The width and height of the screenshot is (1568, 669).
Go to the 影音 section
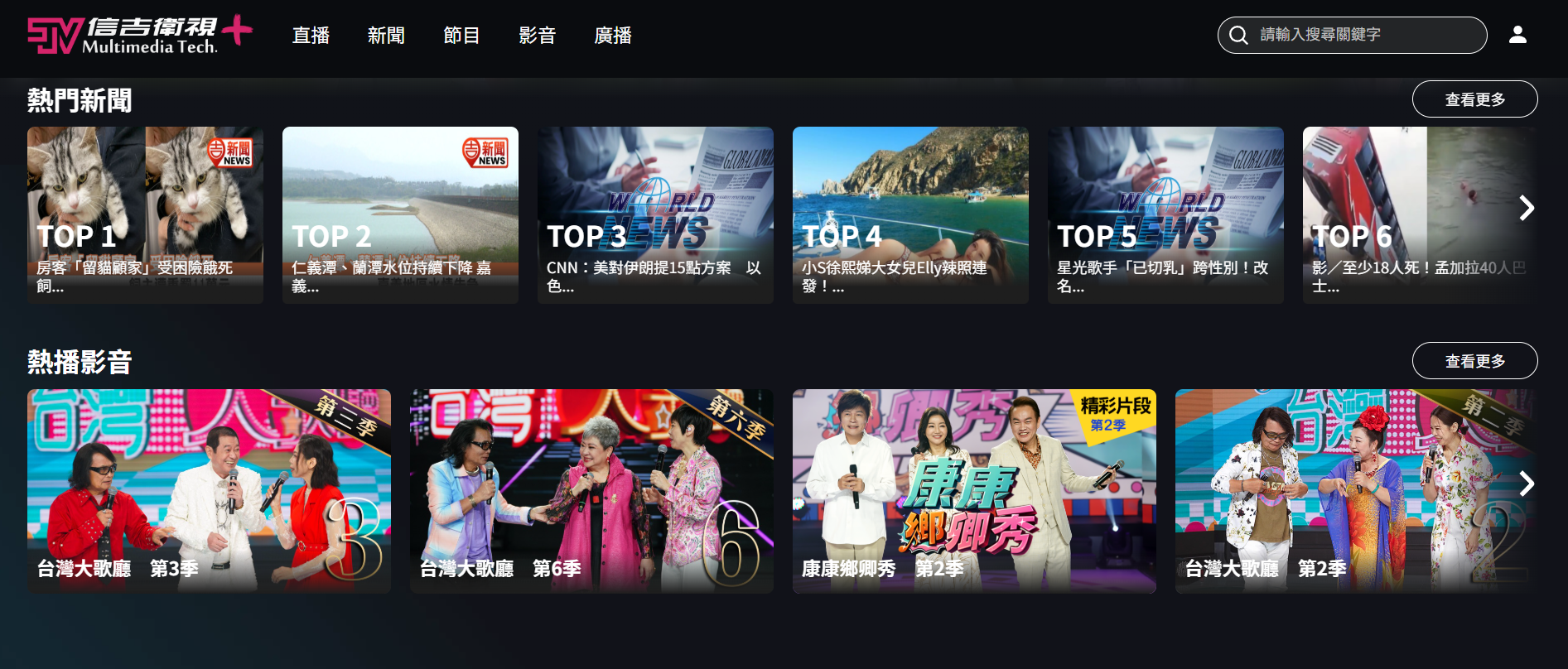[x=537, y=36]
